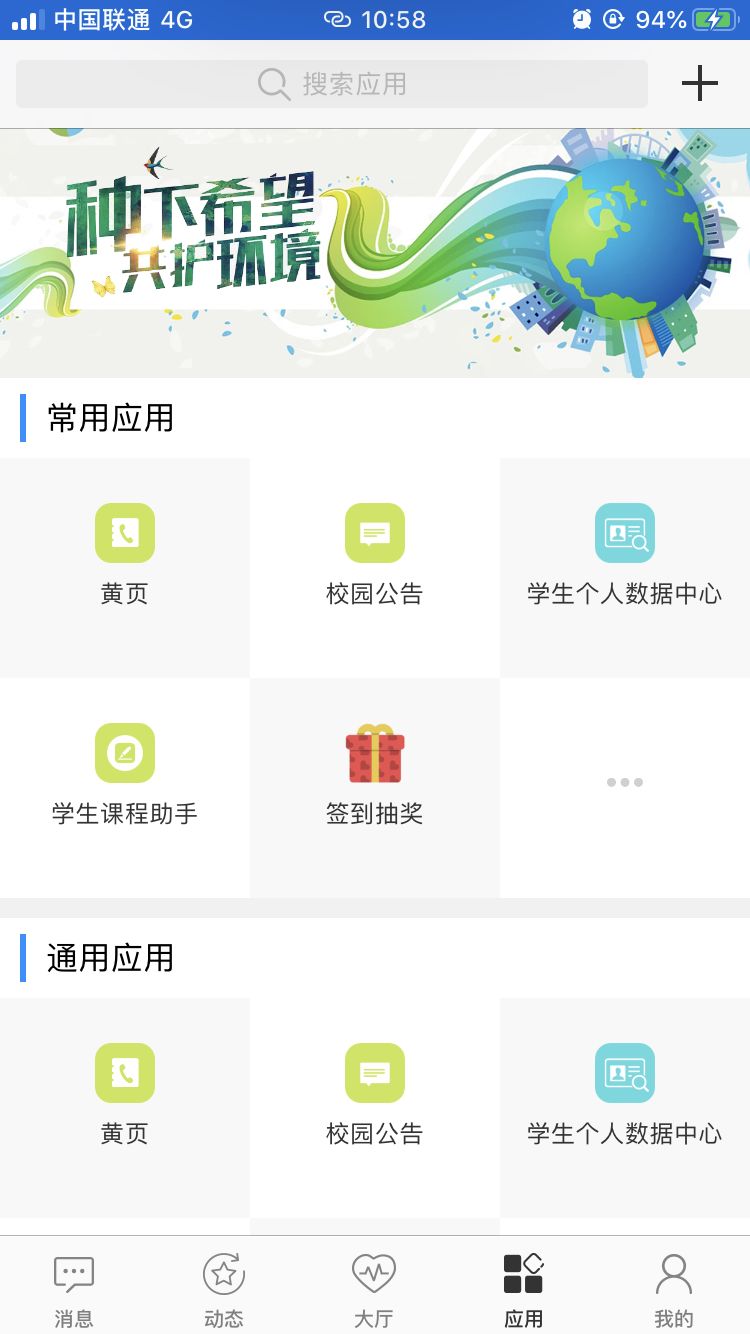Select the 应用 tab
The width and height of the screenshot is (750, 1334).
(524, 1290)
